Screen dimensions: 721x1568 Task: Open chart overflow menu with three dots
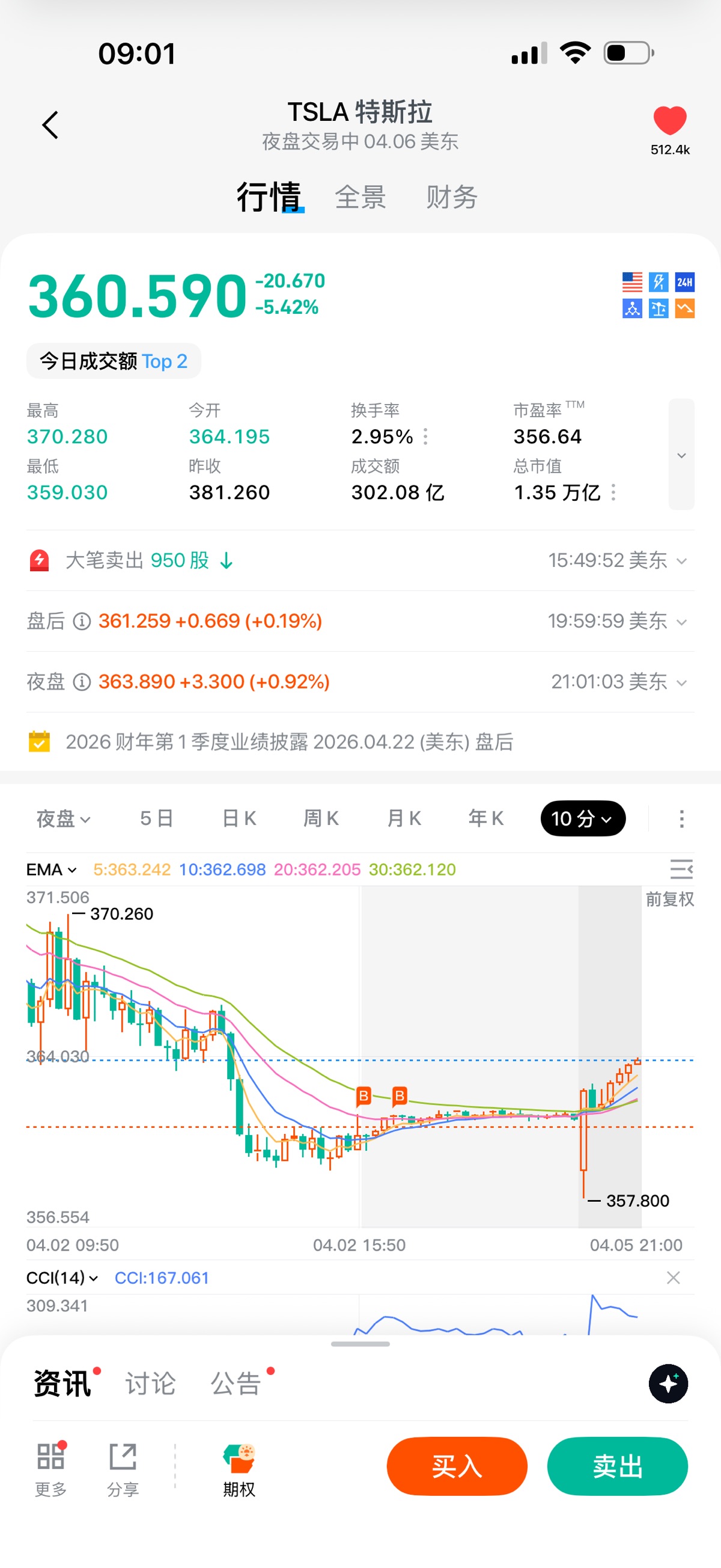(681, 819)
